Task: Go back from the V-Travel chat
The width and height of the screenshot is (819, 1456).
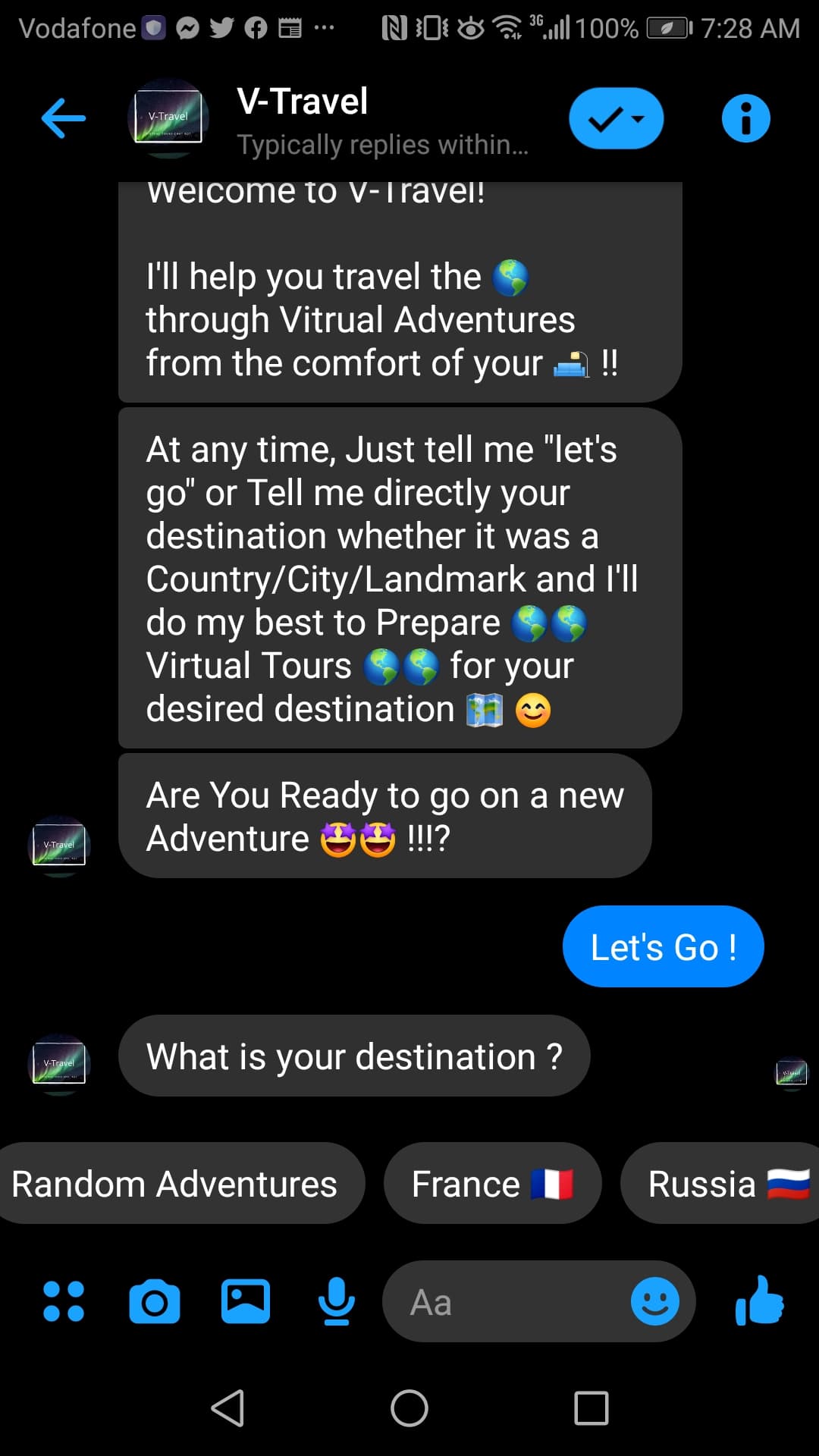Action: [64, 118]
